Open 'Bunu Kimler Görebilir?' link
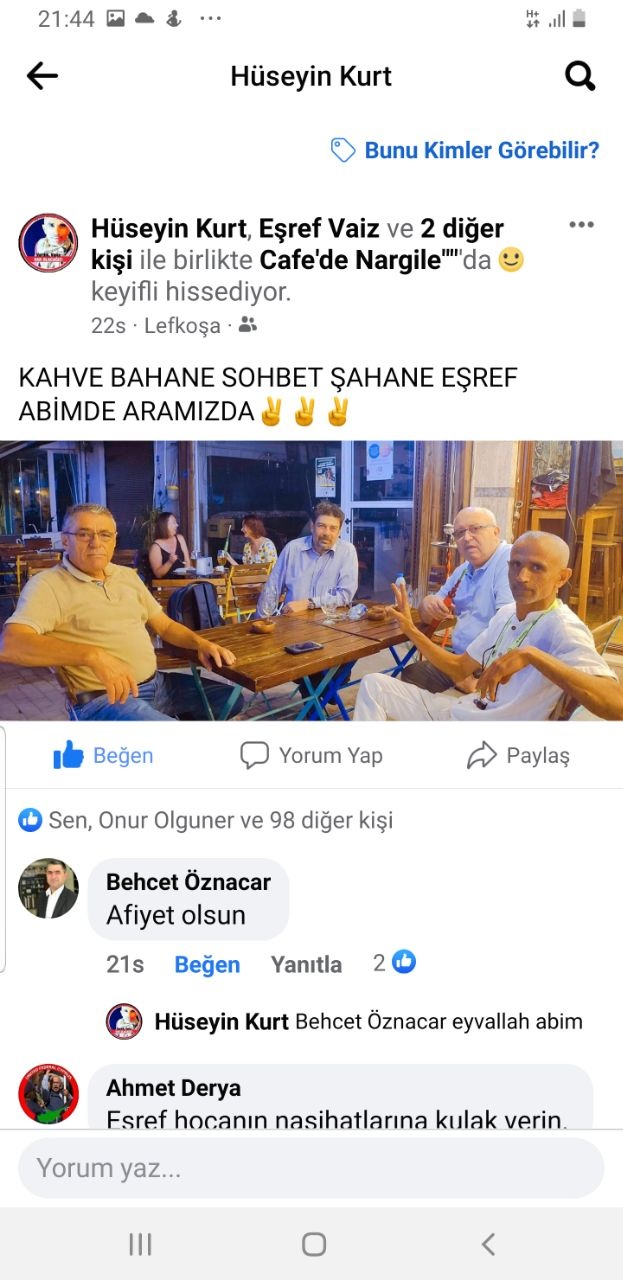This screenshot has width=623, height=1280. pyautogui.click(x=466, y=150)
